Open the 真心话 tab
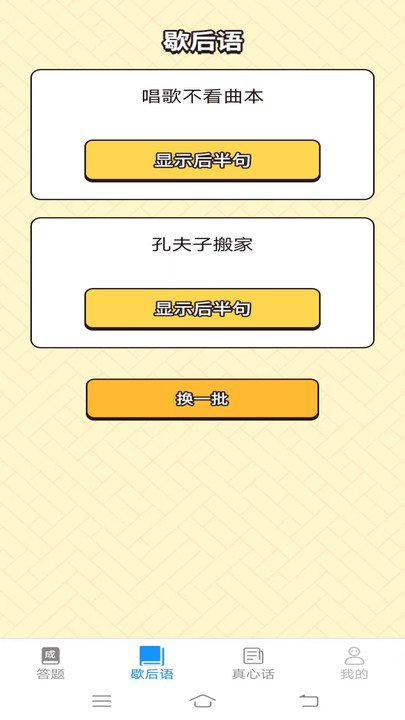Image resolution: width=405 pixels, height=720 pixels. coord(253,663)
